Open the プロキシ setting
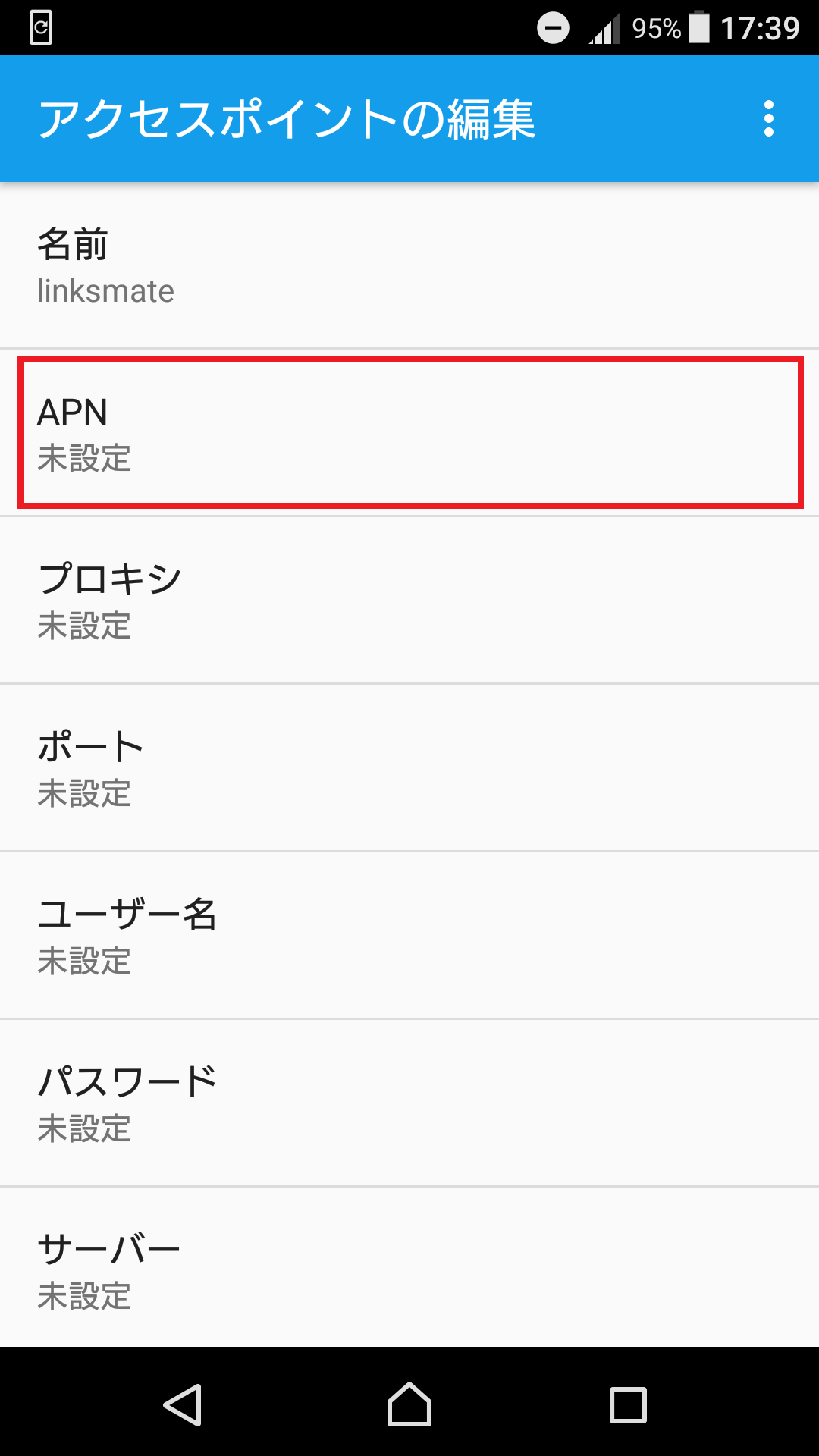Viewport: 819px width, 1456px height. [x=409, y=601]
